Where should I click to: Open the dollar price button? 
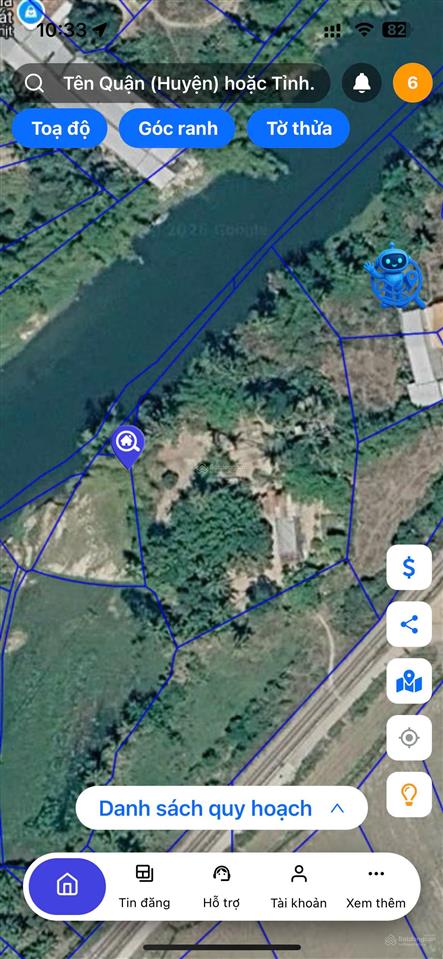(409, 568)
